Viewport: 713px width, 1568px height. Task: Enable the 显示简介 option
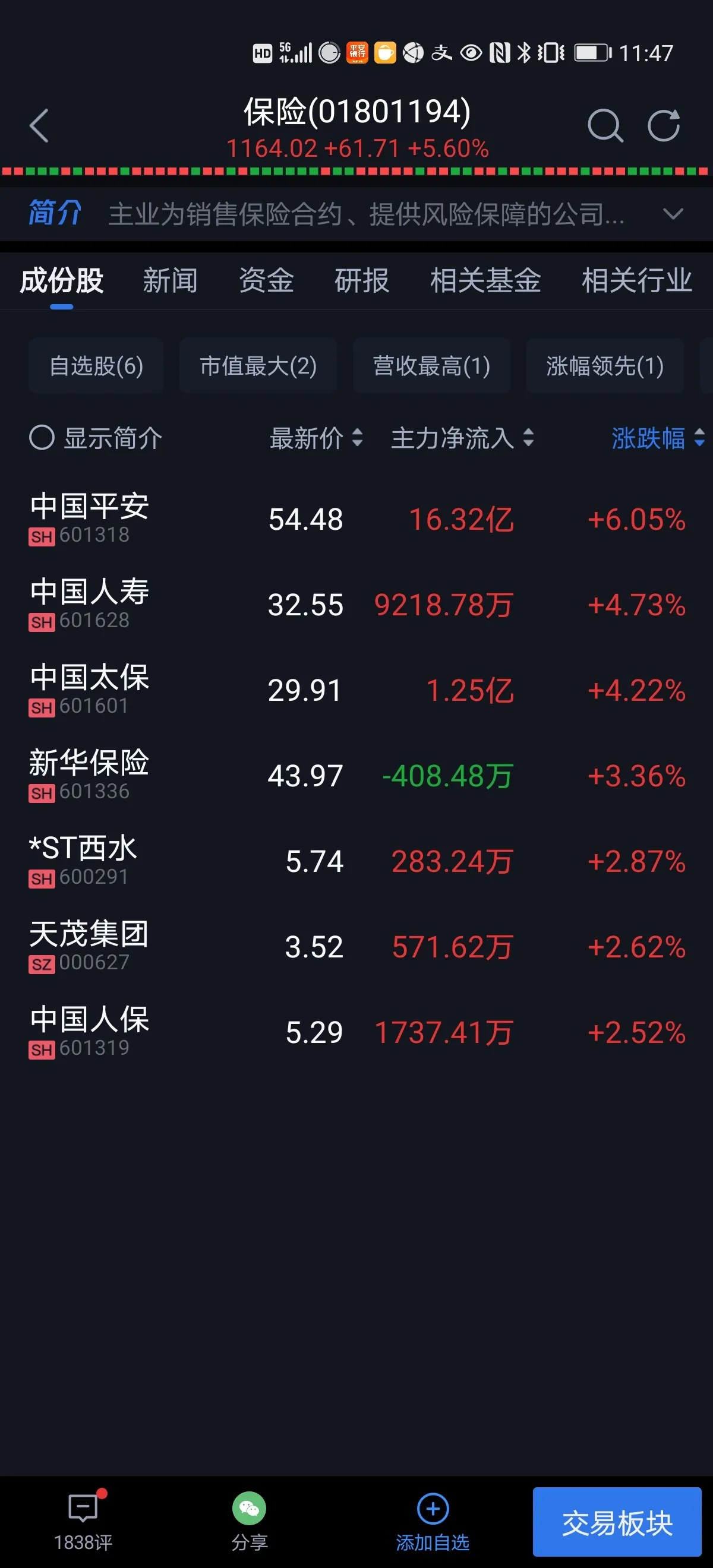[x=43, y=438]
